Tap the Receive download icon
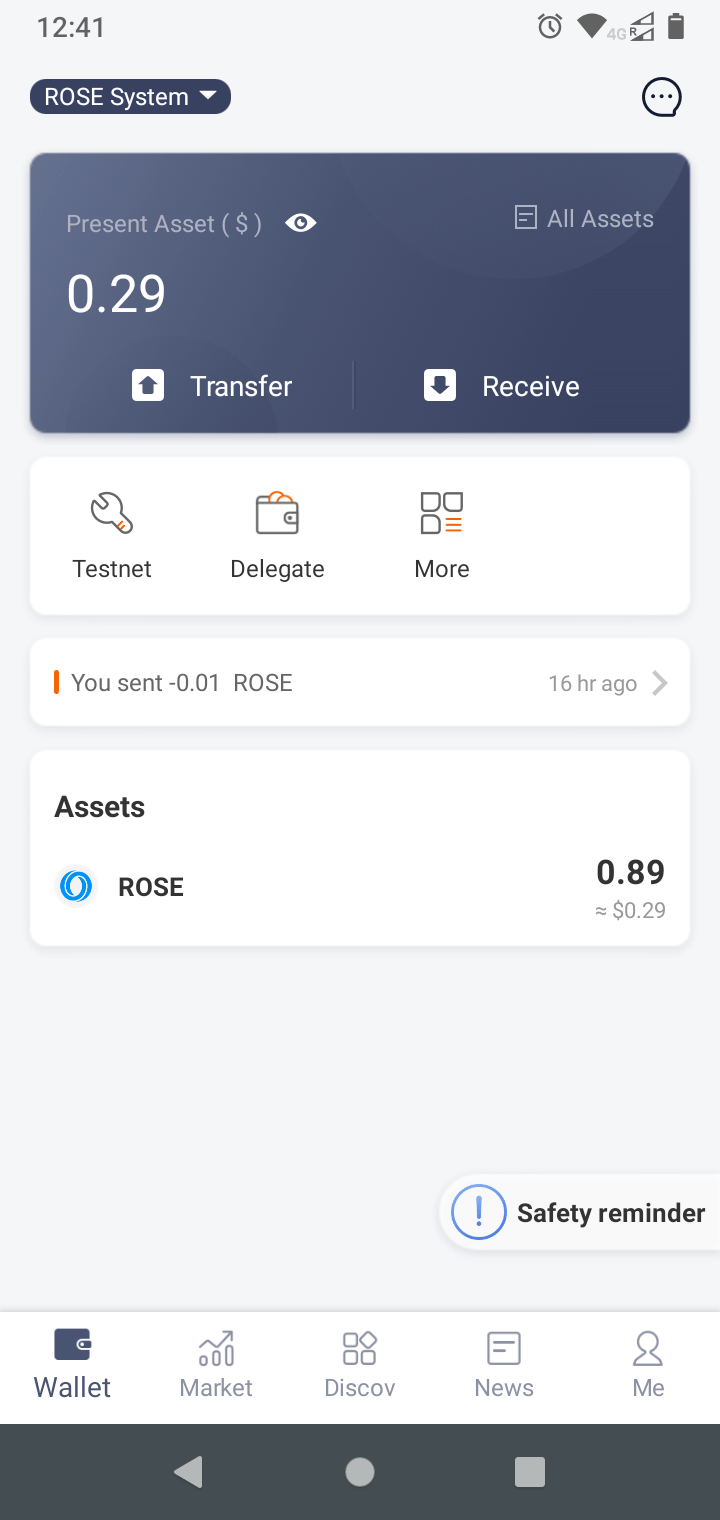 (439, 385)
